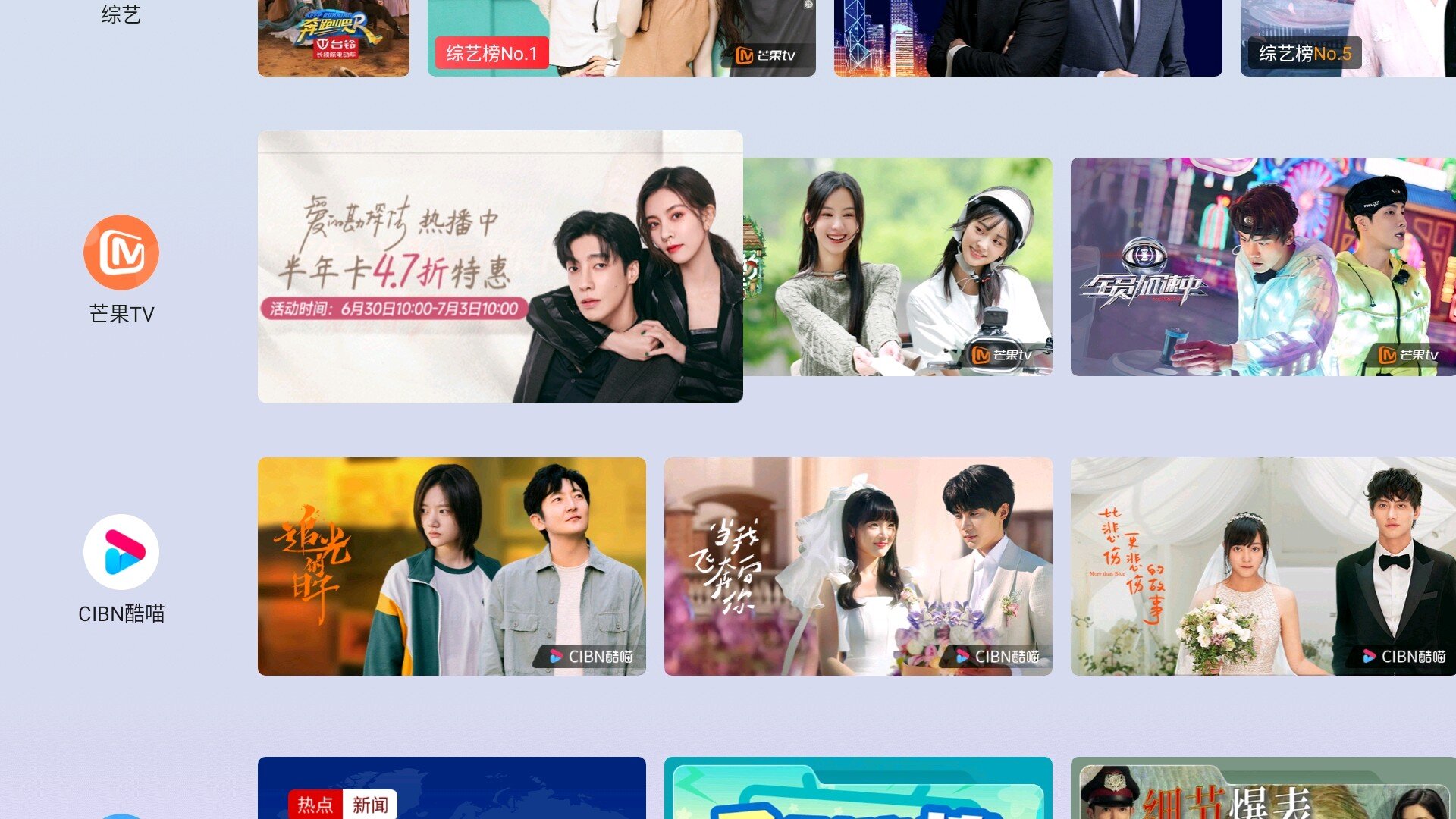Open the 当我飞奔向你 drama card

[x=858, y=566]
